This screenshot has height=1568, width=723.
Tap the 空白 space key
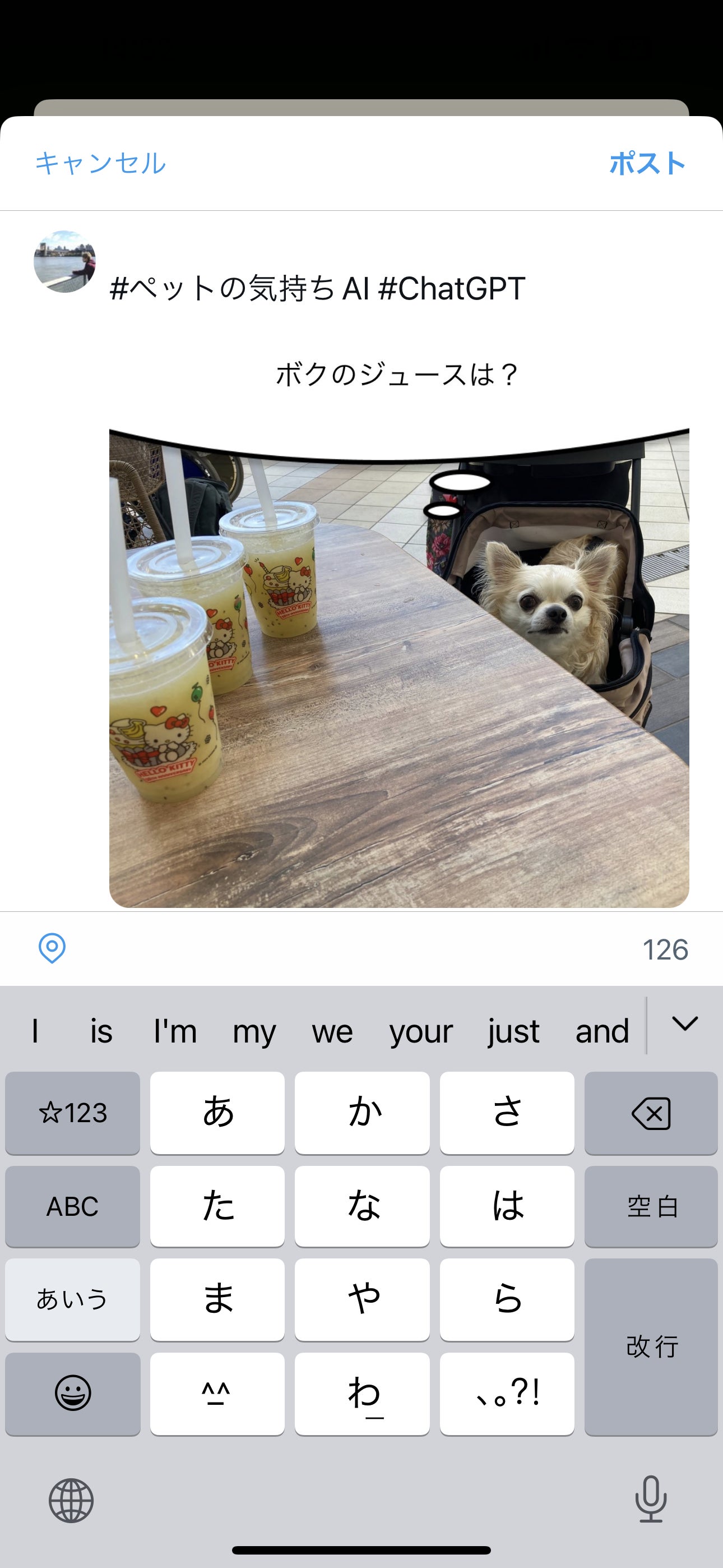(651, 1206)
